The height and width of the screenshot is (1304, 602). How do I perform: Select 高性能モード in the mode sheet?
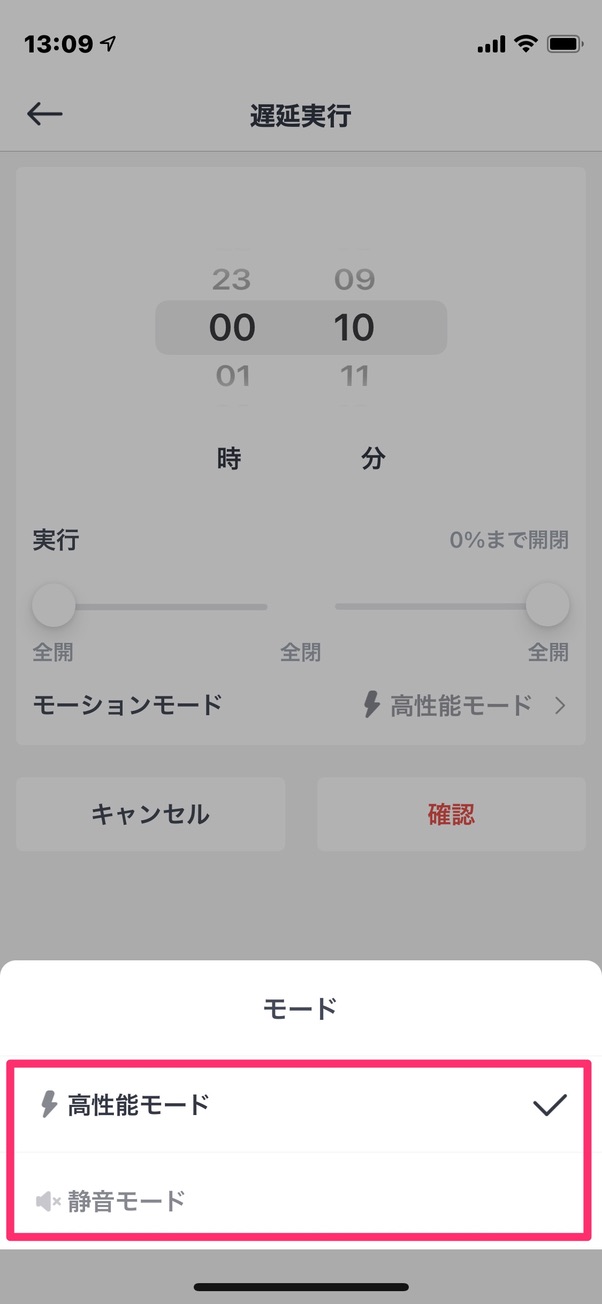tap(300, 1105)
